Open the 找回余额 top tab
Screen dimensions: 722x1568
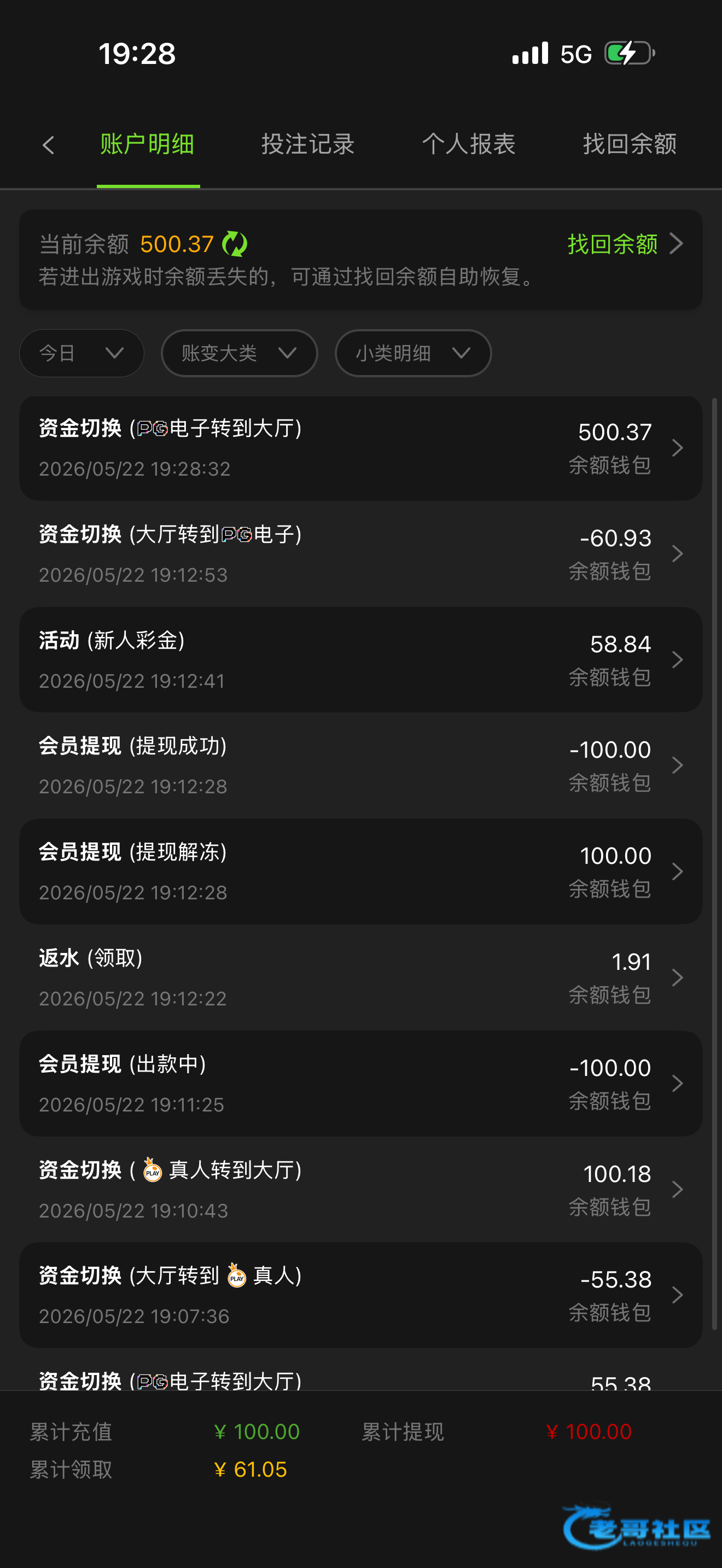coord(630,145)
